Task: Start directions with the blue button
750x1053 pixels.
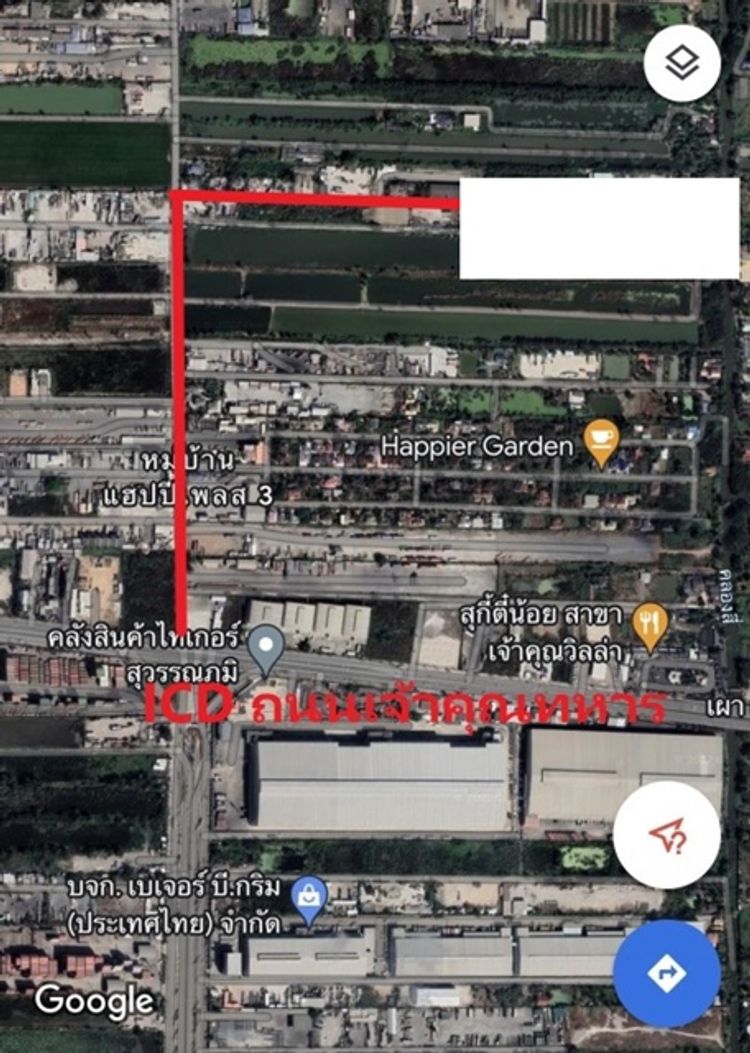Action: coord(666,973)
